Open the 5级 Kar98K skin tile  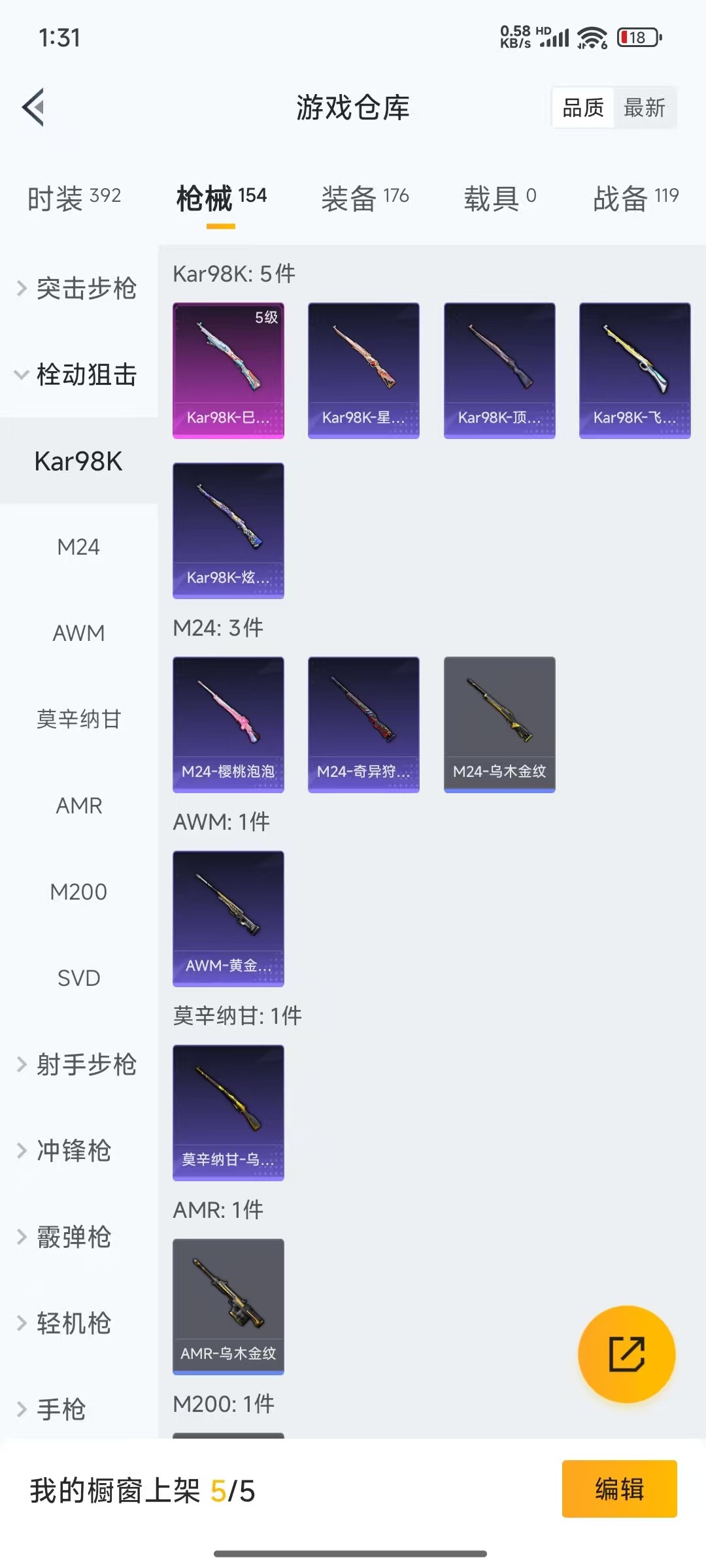228,370
